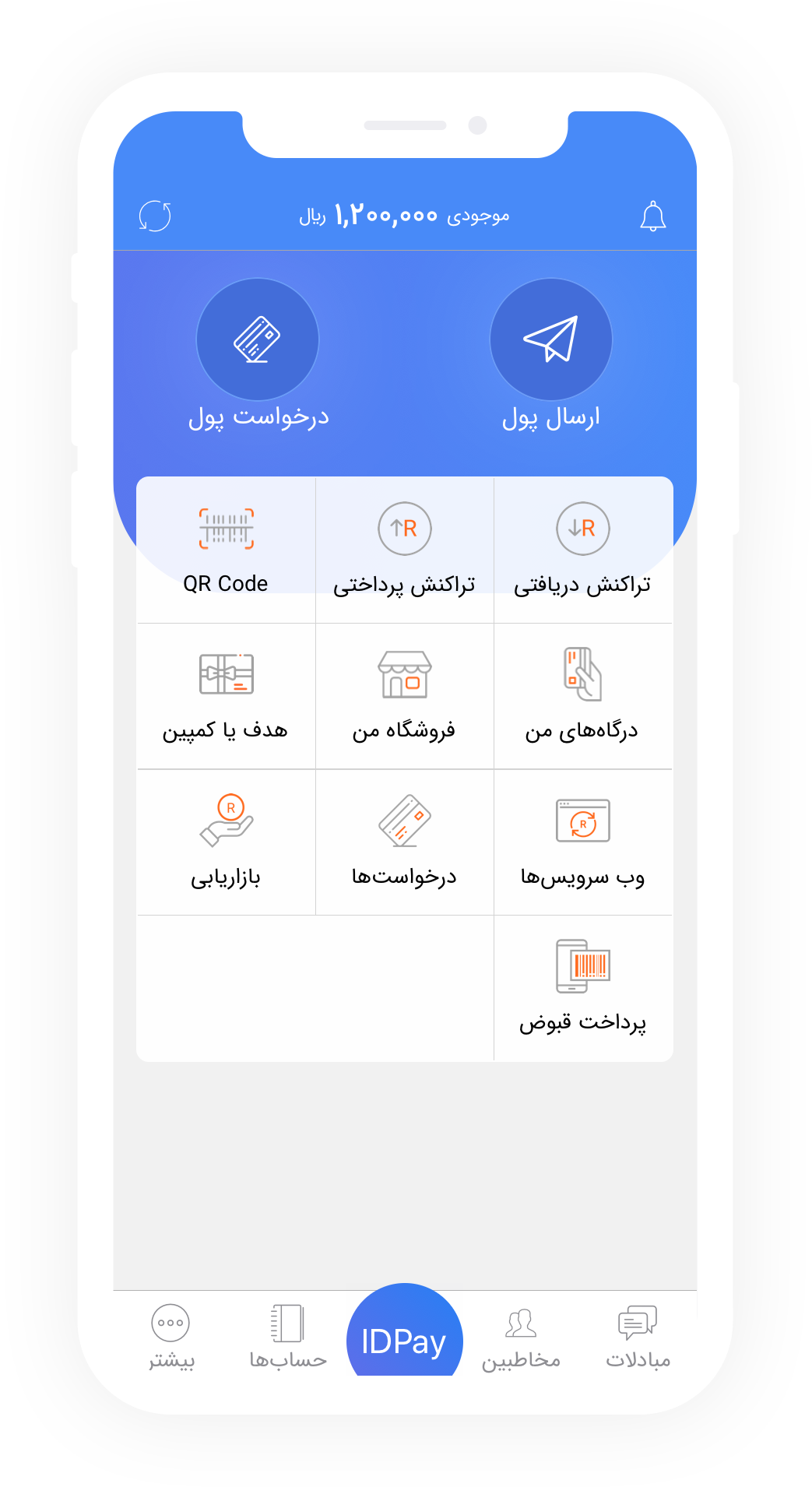The width and height of the screenshot is (812, 1487).
Task: Open تراکنش پرداختی paid transactions
Action: coord(404,550)
